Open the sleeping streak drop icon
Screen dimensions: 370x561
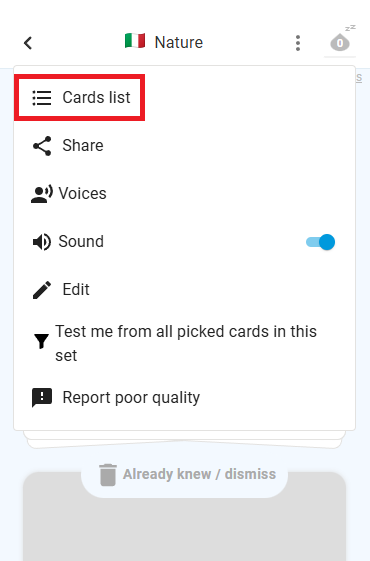pos(340,41)
